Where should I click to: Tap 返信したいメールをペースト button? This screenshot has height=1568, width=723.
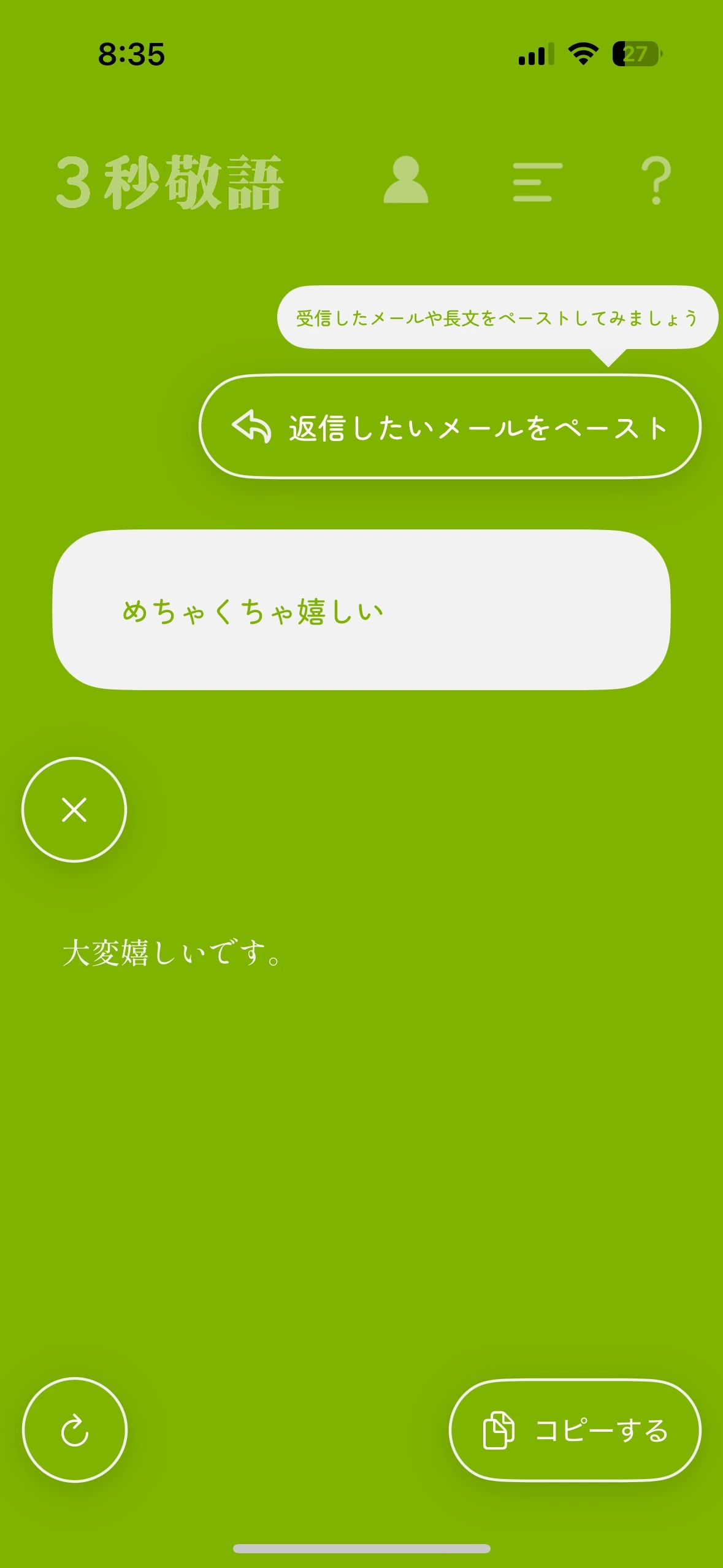click(x=449, y=427)
